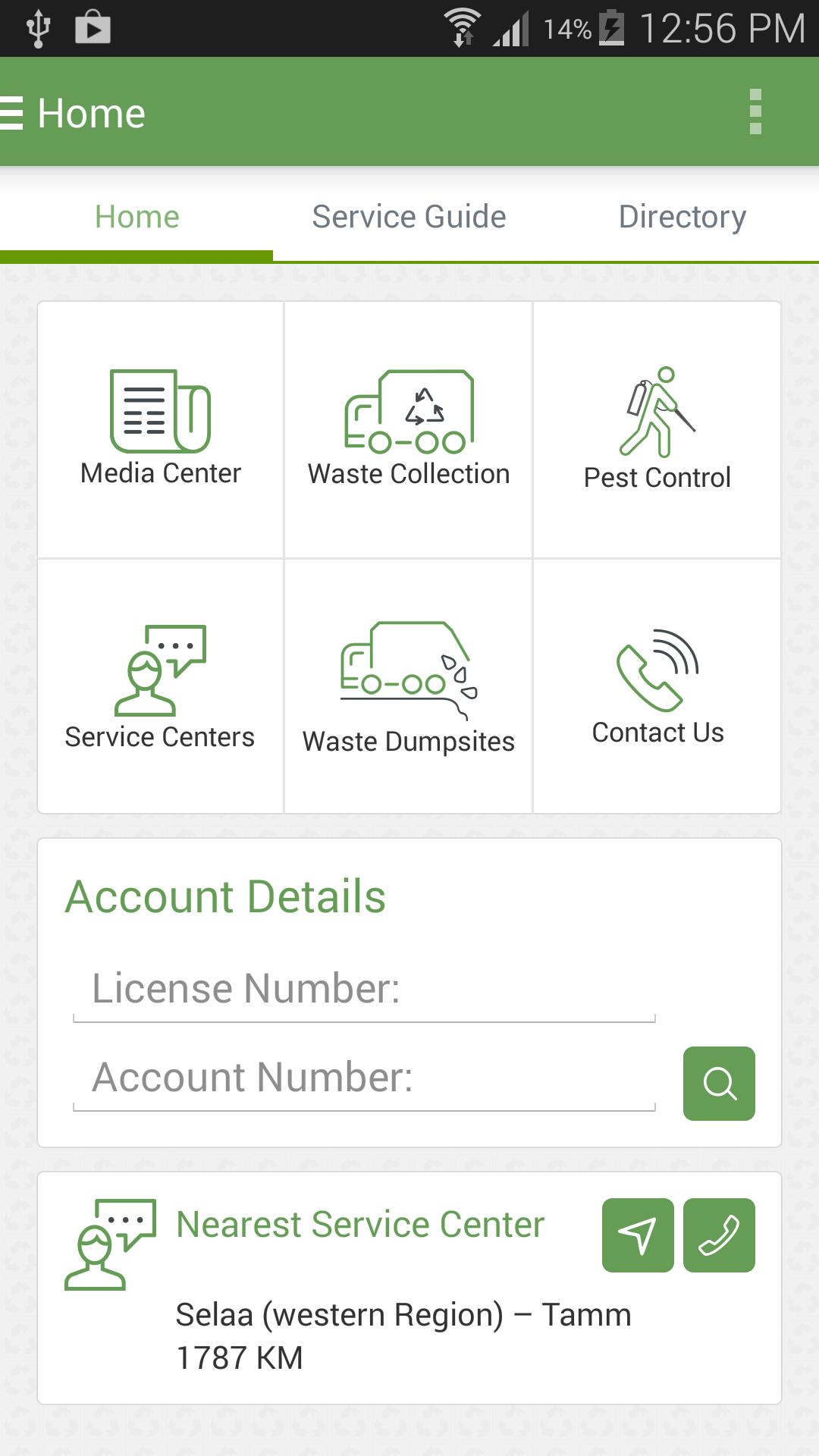Open the Directory tab
This screenshot has height=1456, width=819.
tap(681, 216)
